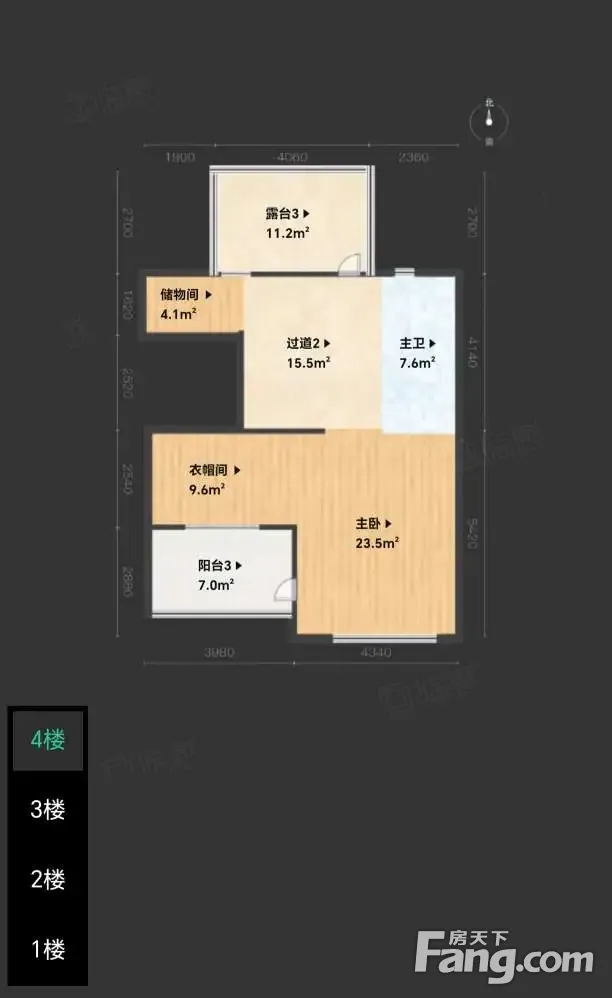The width and height of the screenshot is (612, 998).
Task: Switch to the 3楼 floor plan
Action: pyautogui.click(x=47, y=810)
